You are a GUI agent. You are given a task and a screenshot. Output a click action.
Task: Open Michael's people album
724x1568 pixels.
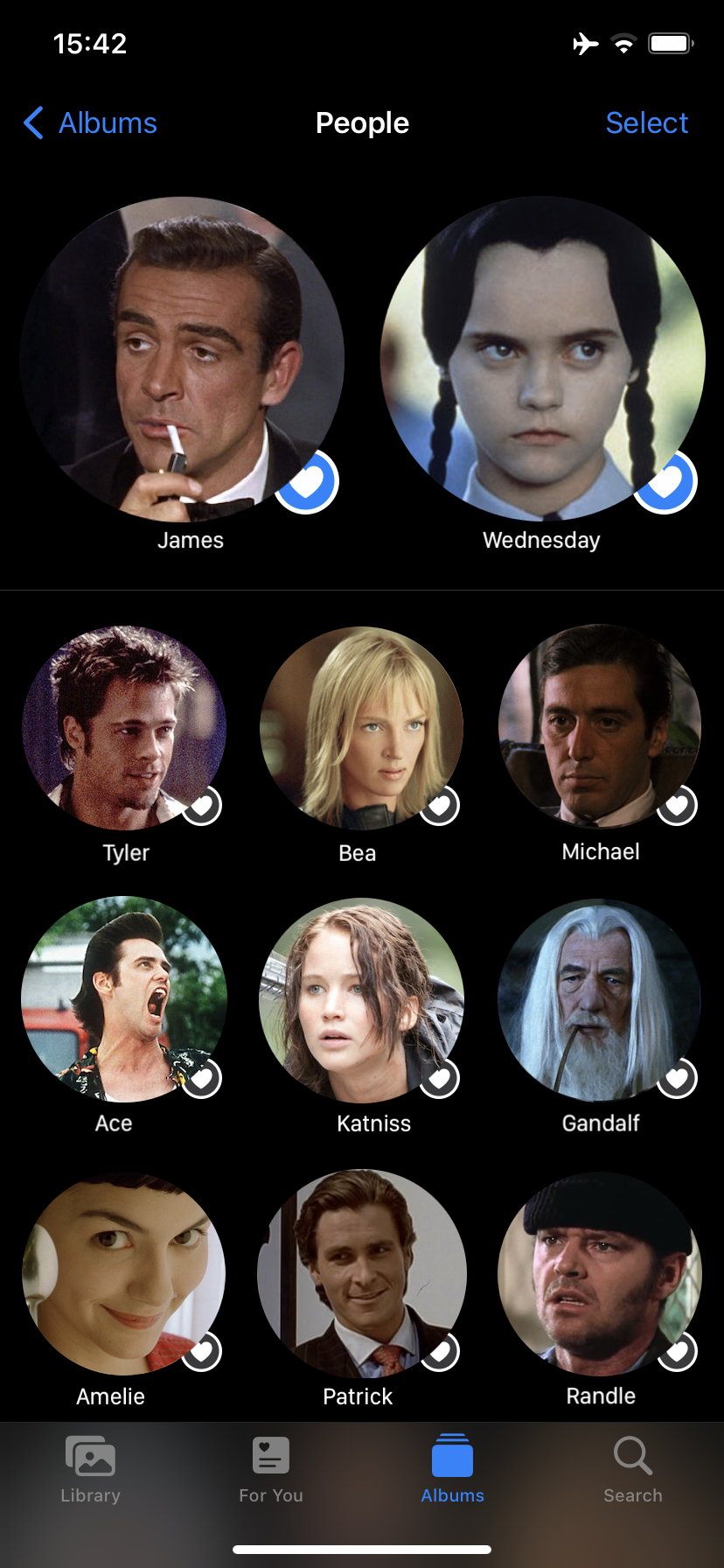pyautogui.click(x=599, y=725)
